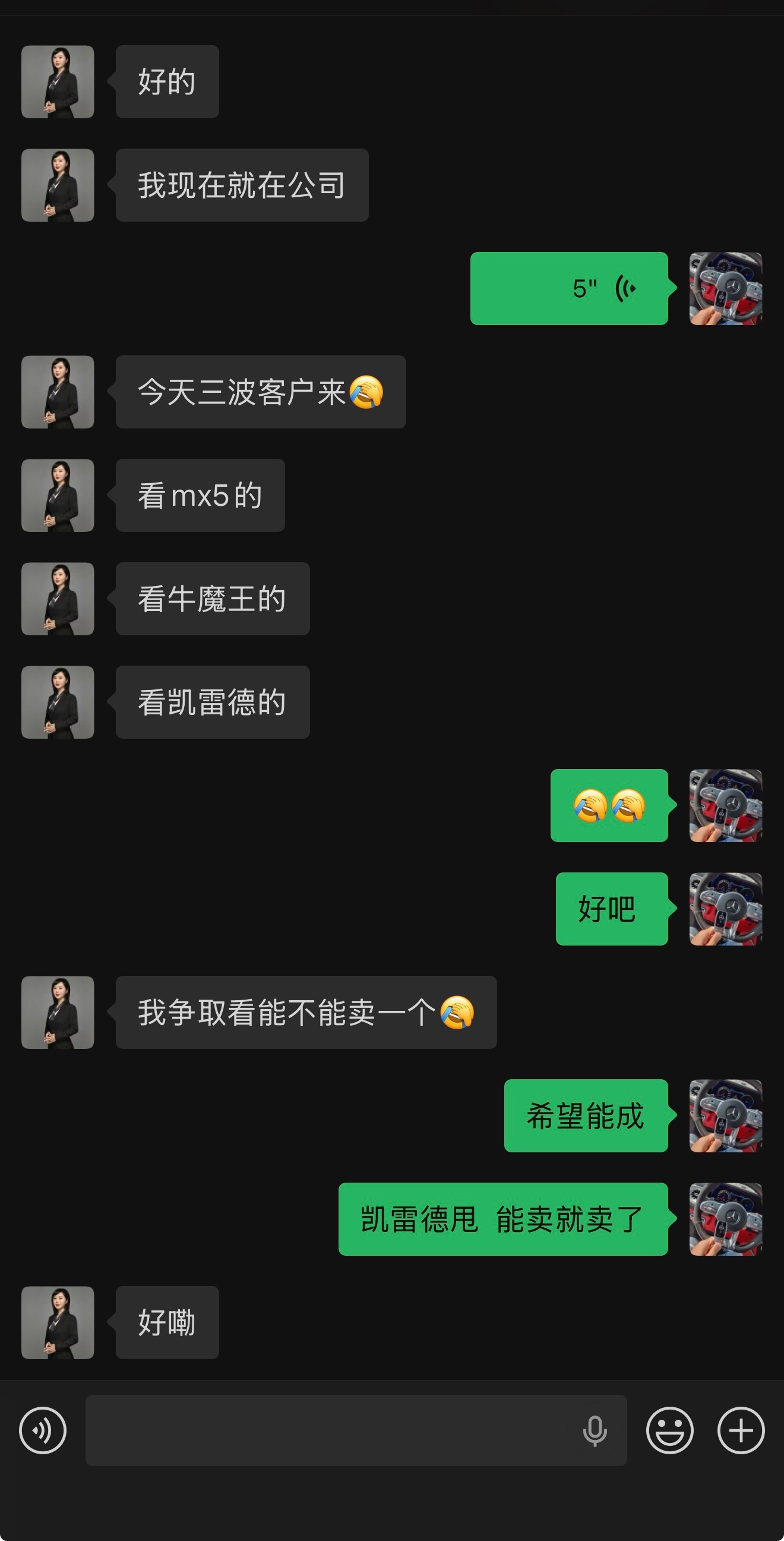Click the contact's avatar next to '好的'

tap(57, 82)
